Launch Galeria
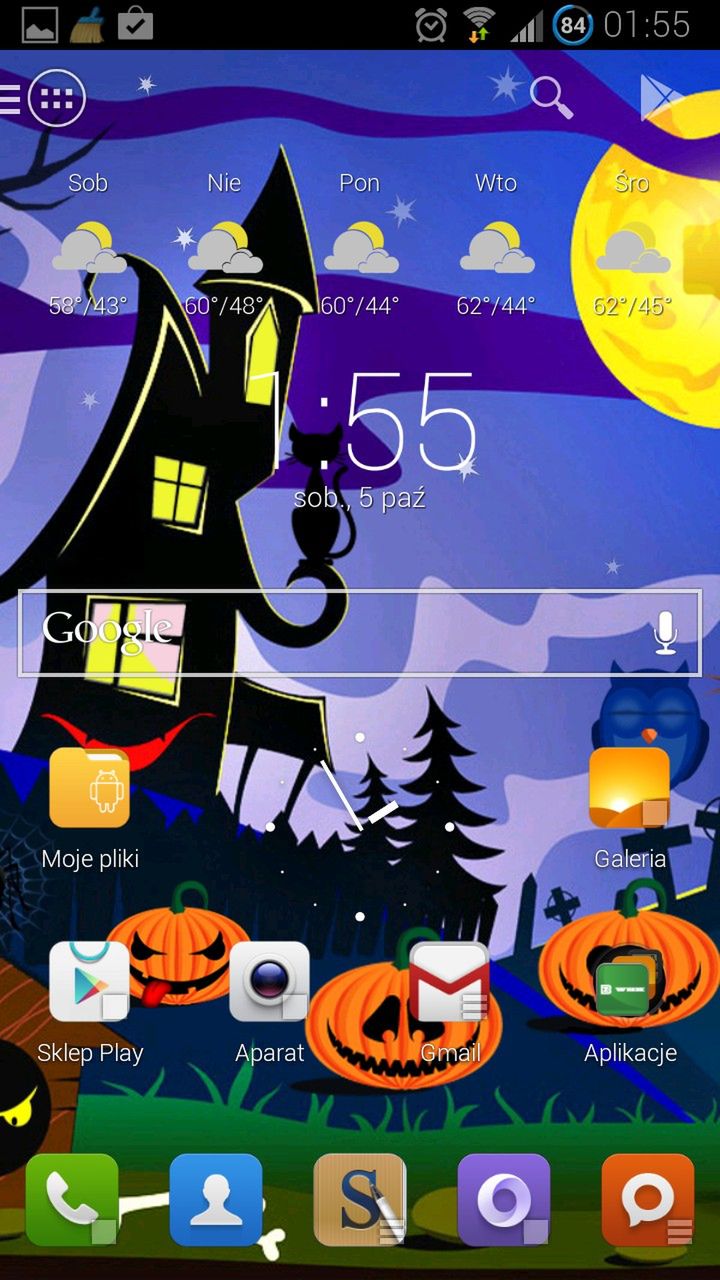 629,790
